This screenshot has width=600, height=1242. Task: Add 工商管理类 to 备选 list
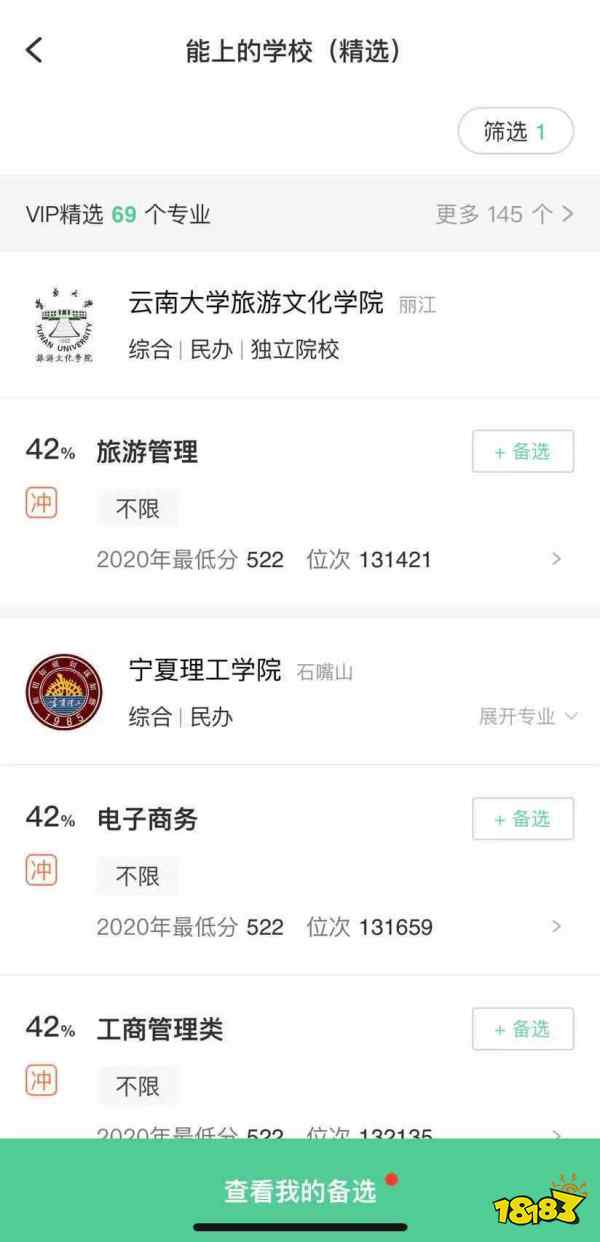(522, 1029)
